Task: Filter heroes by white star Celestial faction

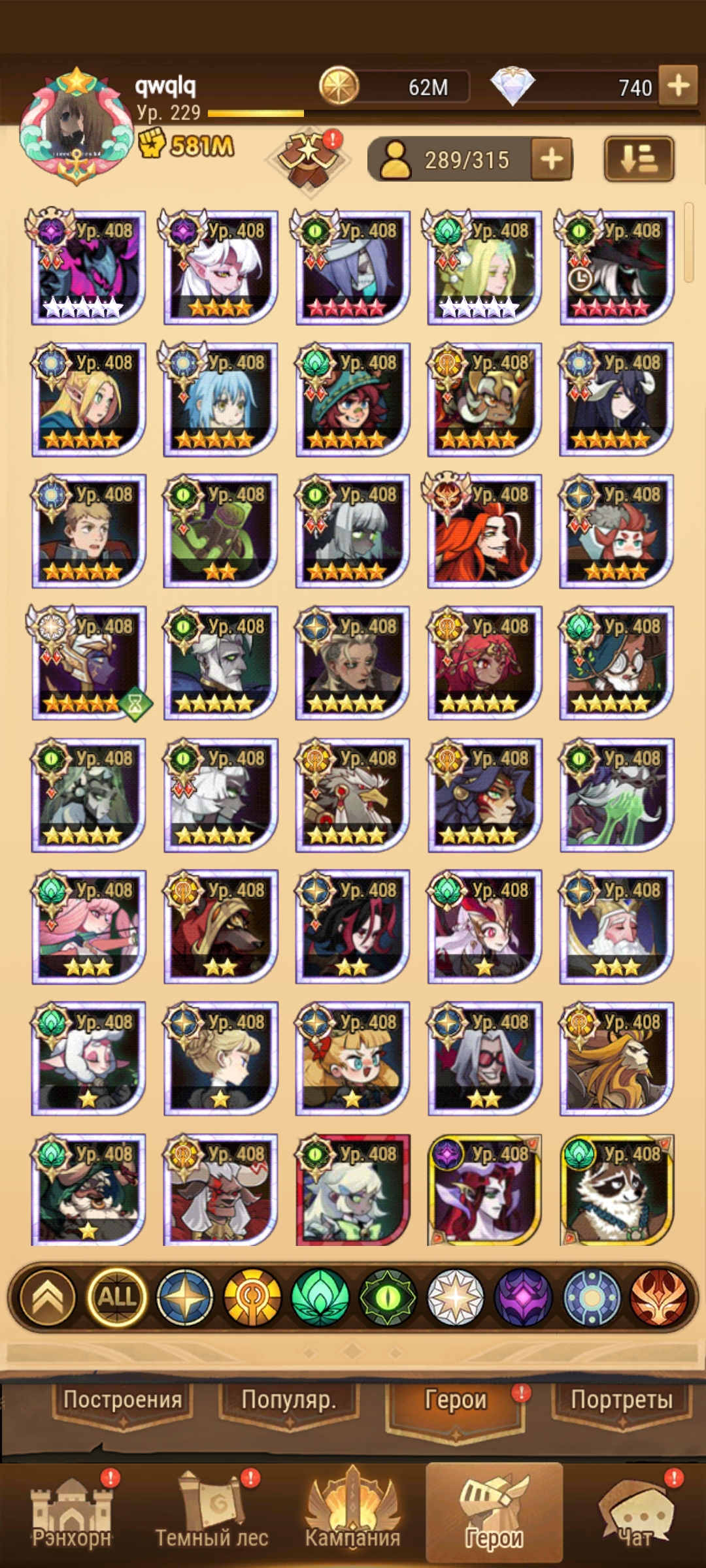Action: pyautogui.click(x=456, y=1297)
